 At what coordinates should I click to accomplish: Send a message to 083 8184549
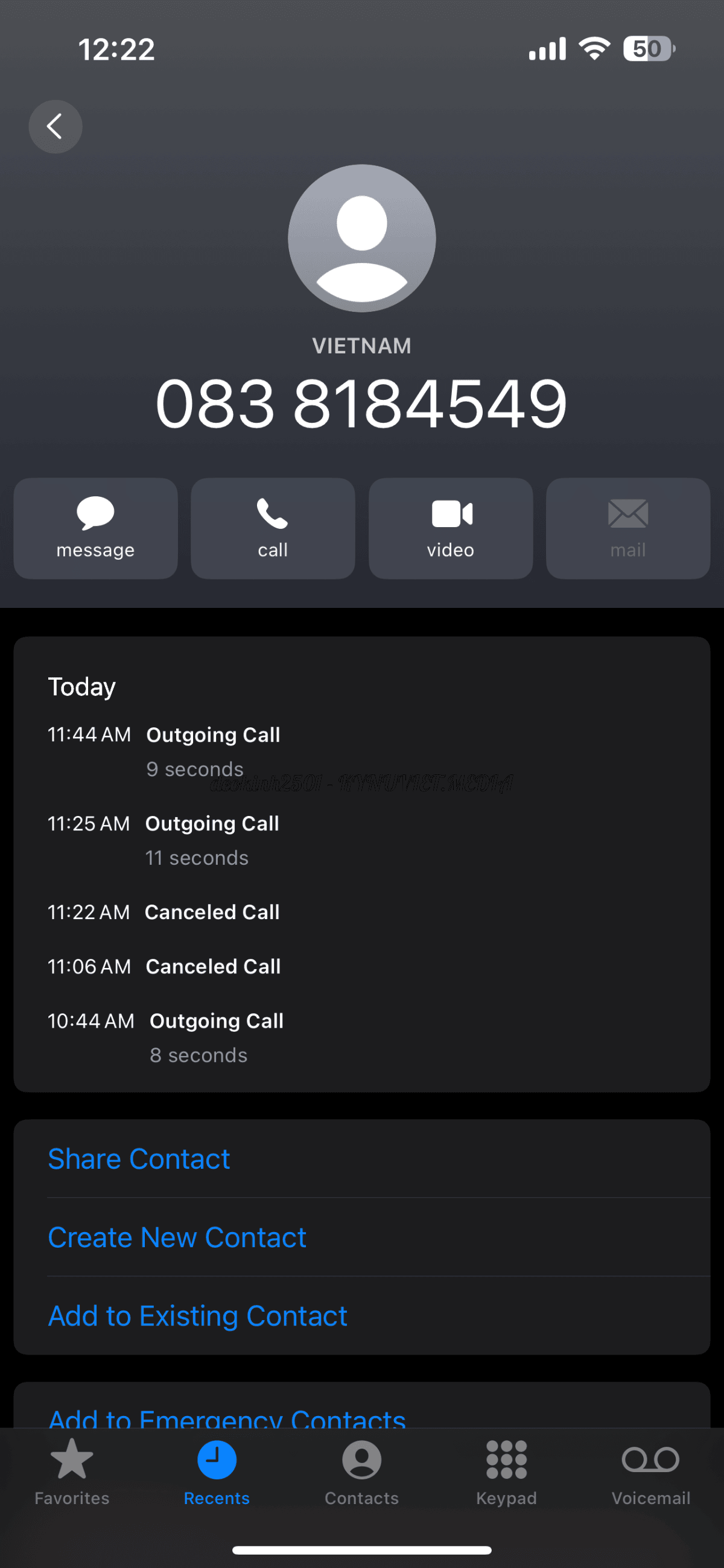point(95,528)
